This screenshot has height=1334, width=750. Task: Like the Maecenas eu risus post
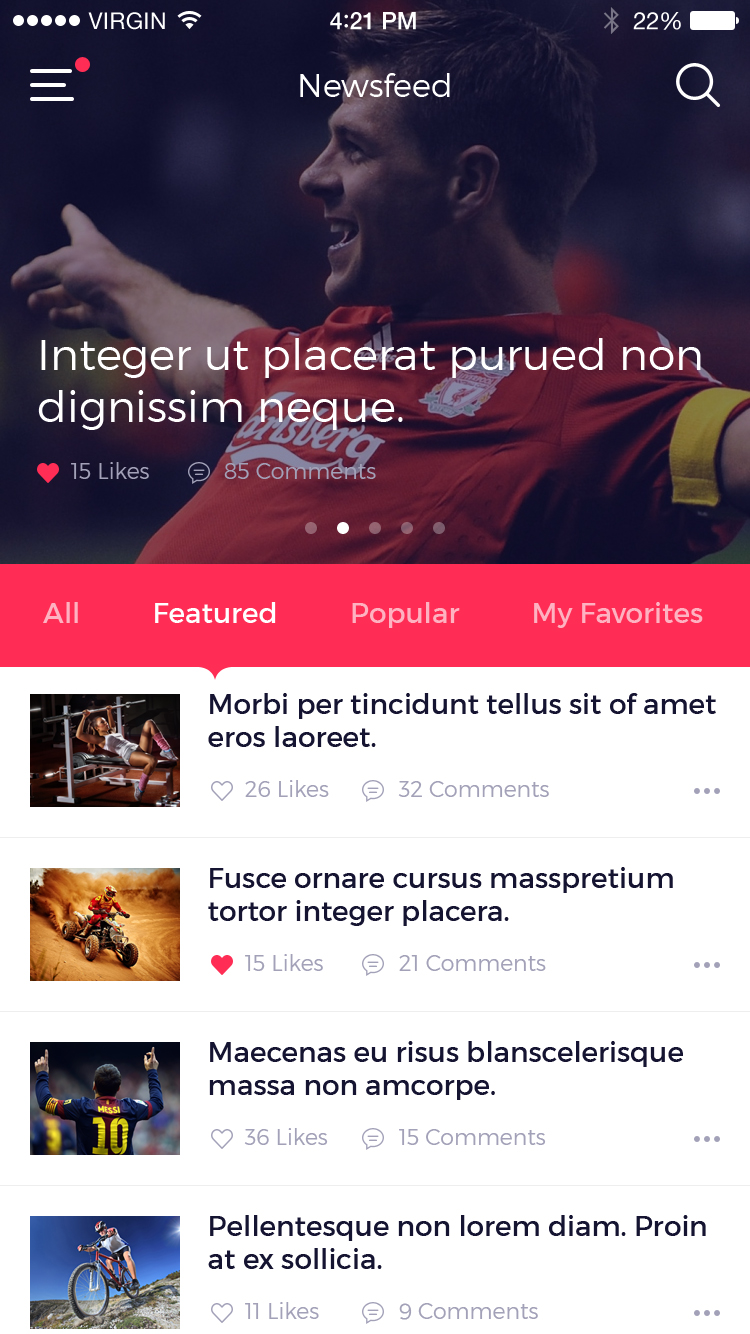point(222,1138)
